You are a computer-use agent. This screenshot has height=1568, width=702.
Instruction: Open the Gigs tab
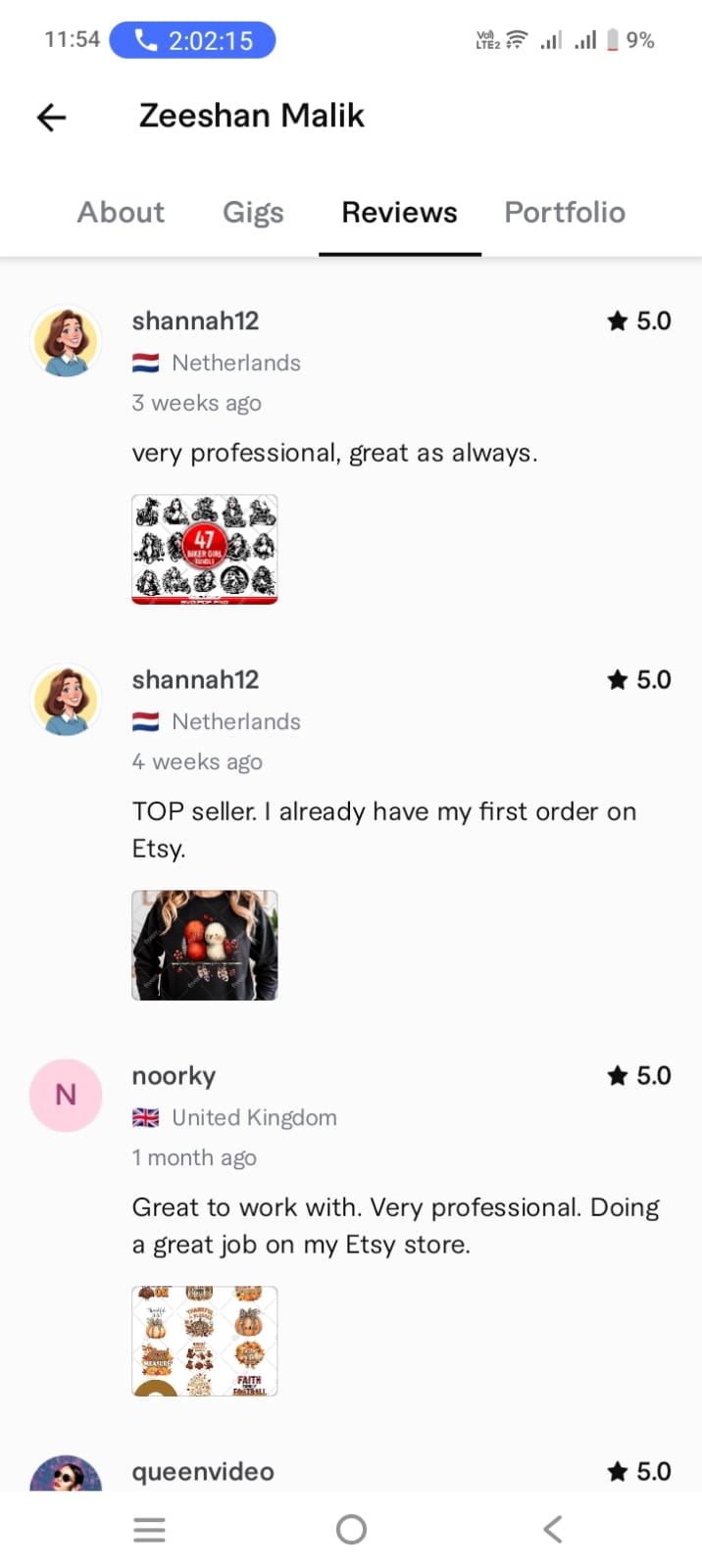[x=253, y=213]
